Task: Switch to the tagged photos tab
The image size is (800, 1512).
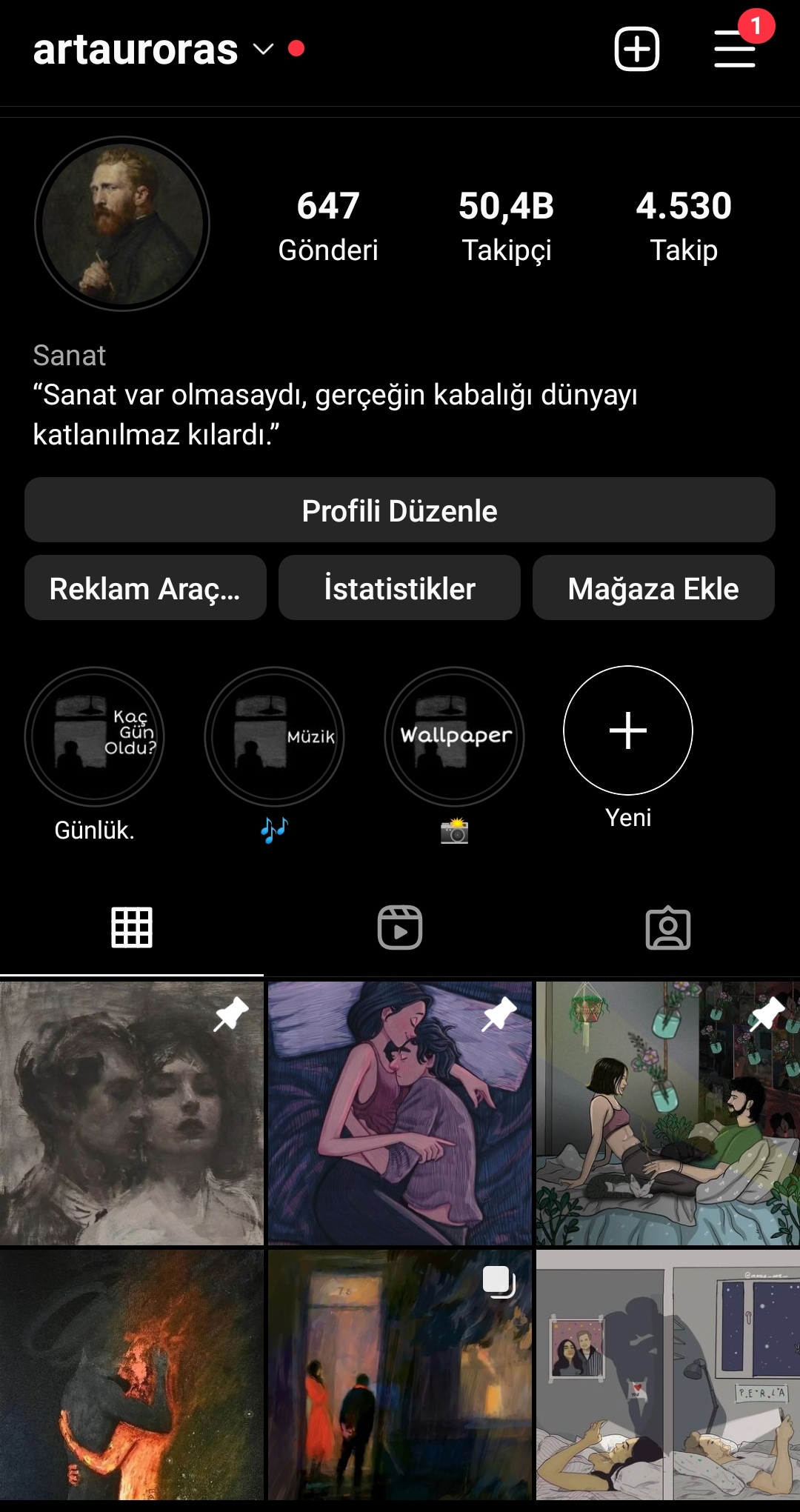Action: point(667,927)
